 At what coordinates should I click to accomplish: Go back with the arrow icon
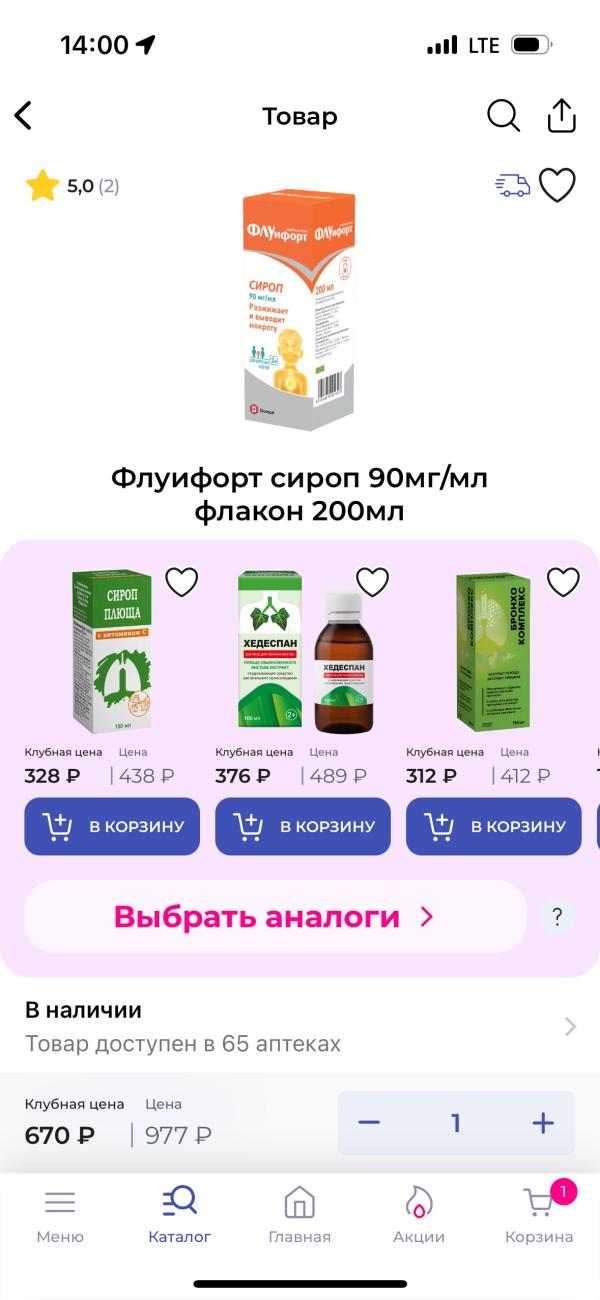pos(24,116)
